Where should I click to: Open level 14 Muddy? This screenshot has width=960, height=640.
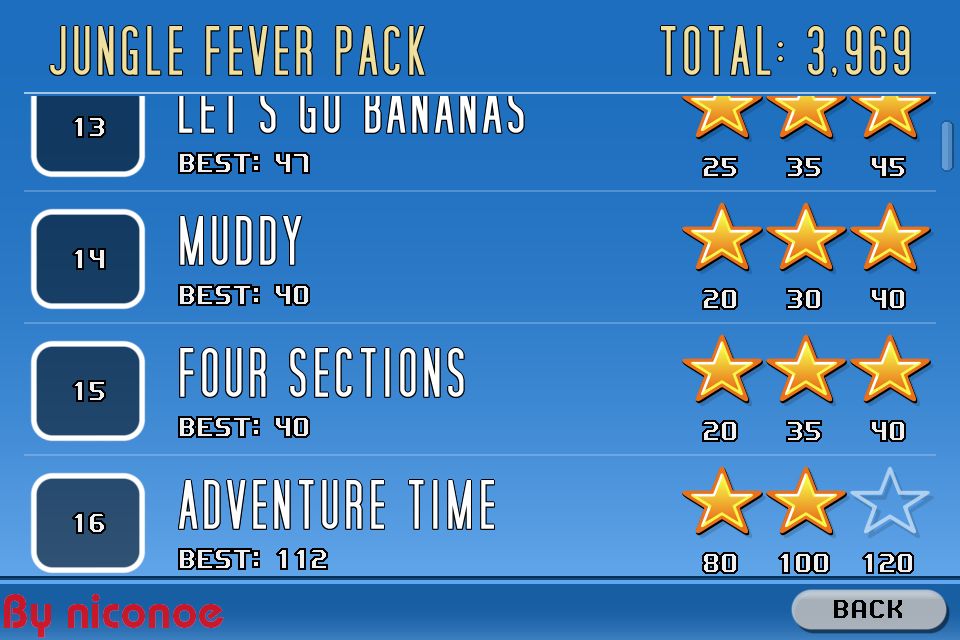tap(88, 259)
